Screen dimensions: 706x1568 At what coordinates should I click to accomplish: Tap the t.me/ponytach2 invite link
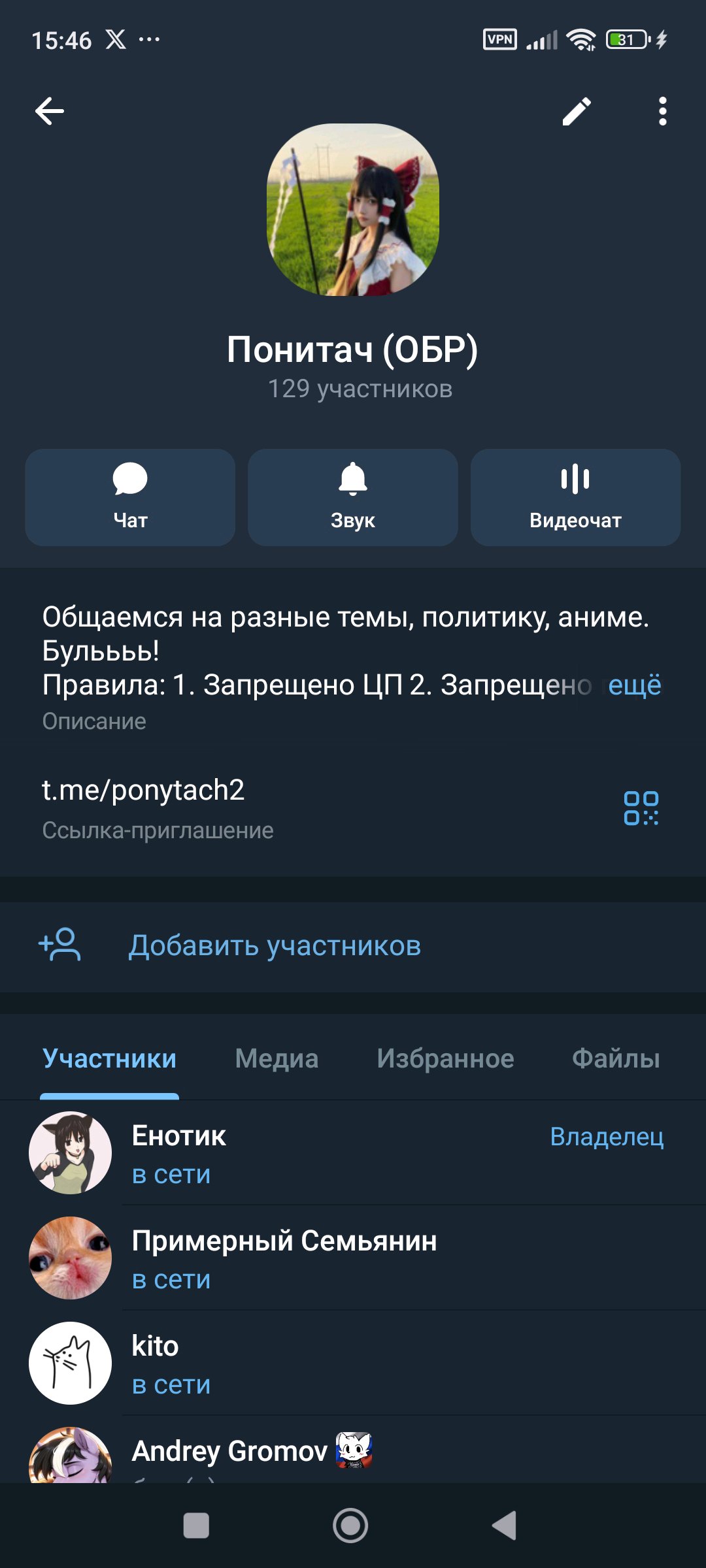(x=143, y=790)
